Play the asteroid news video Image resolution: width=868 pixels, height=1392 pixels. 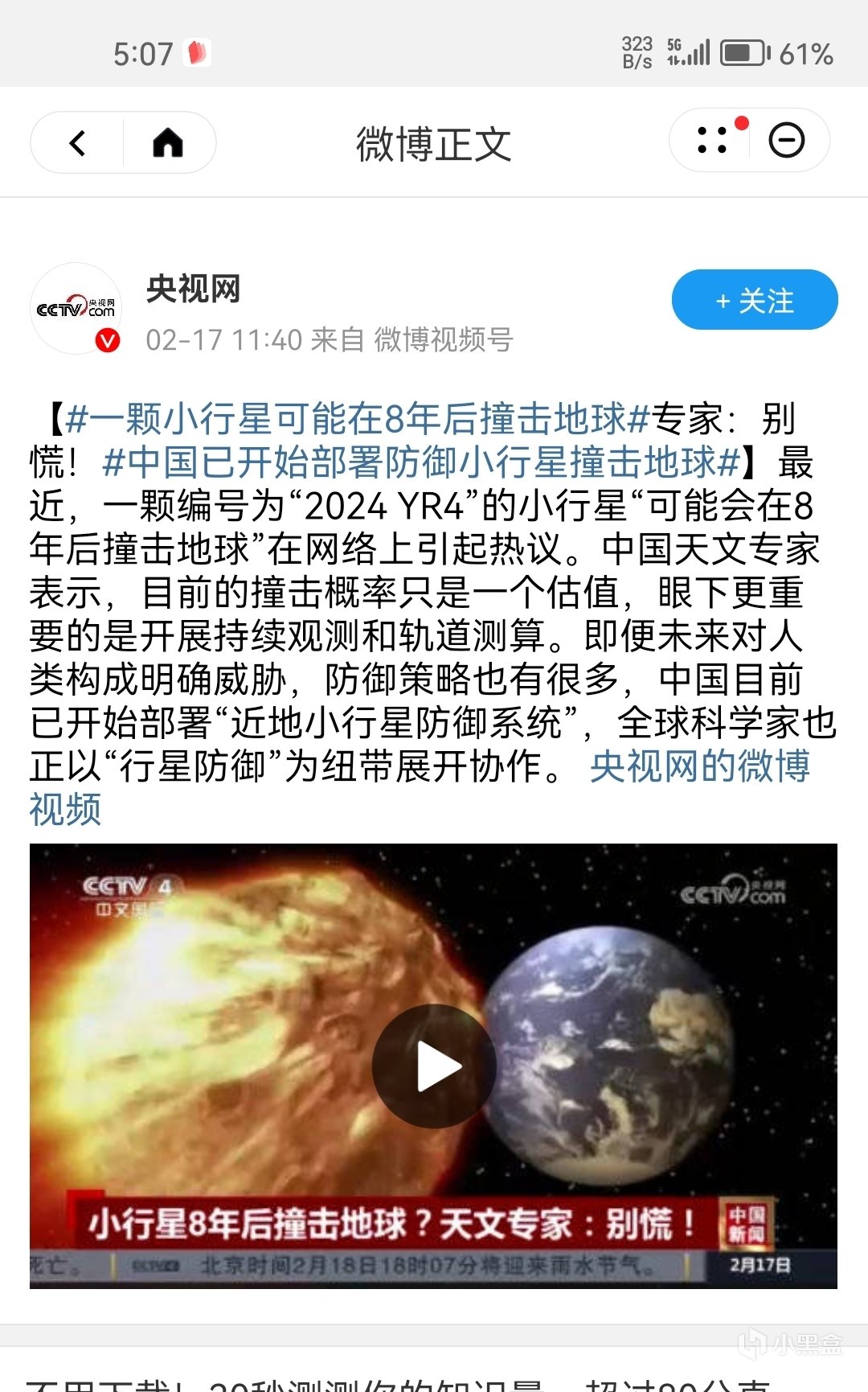coord(434,1067)
